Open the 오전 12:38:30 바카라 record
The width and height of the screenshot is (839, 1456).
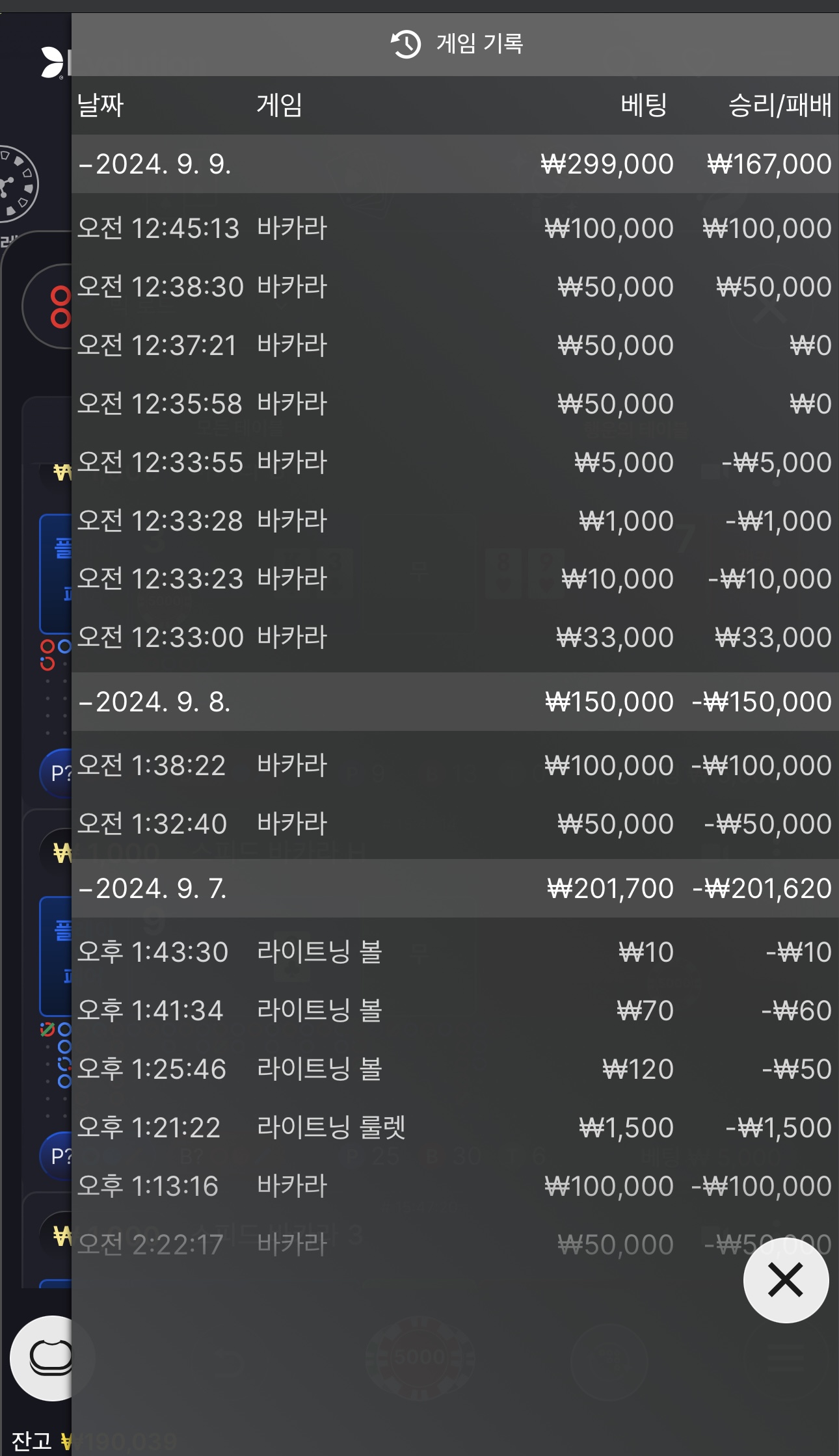[x=454, y=287]
